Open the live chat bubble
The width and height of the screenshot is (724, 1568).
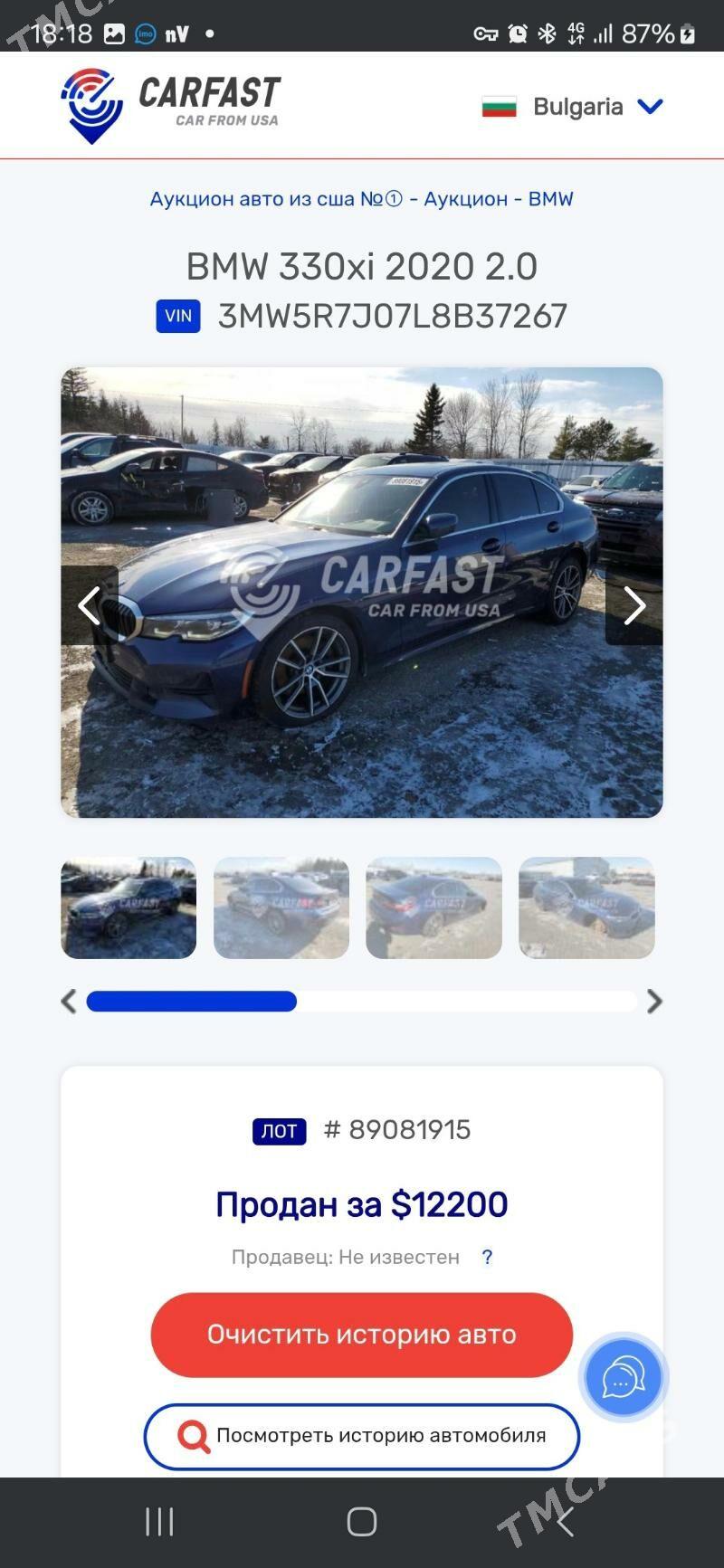624,1377
